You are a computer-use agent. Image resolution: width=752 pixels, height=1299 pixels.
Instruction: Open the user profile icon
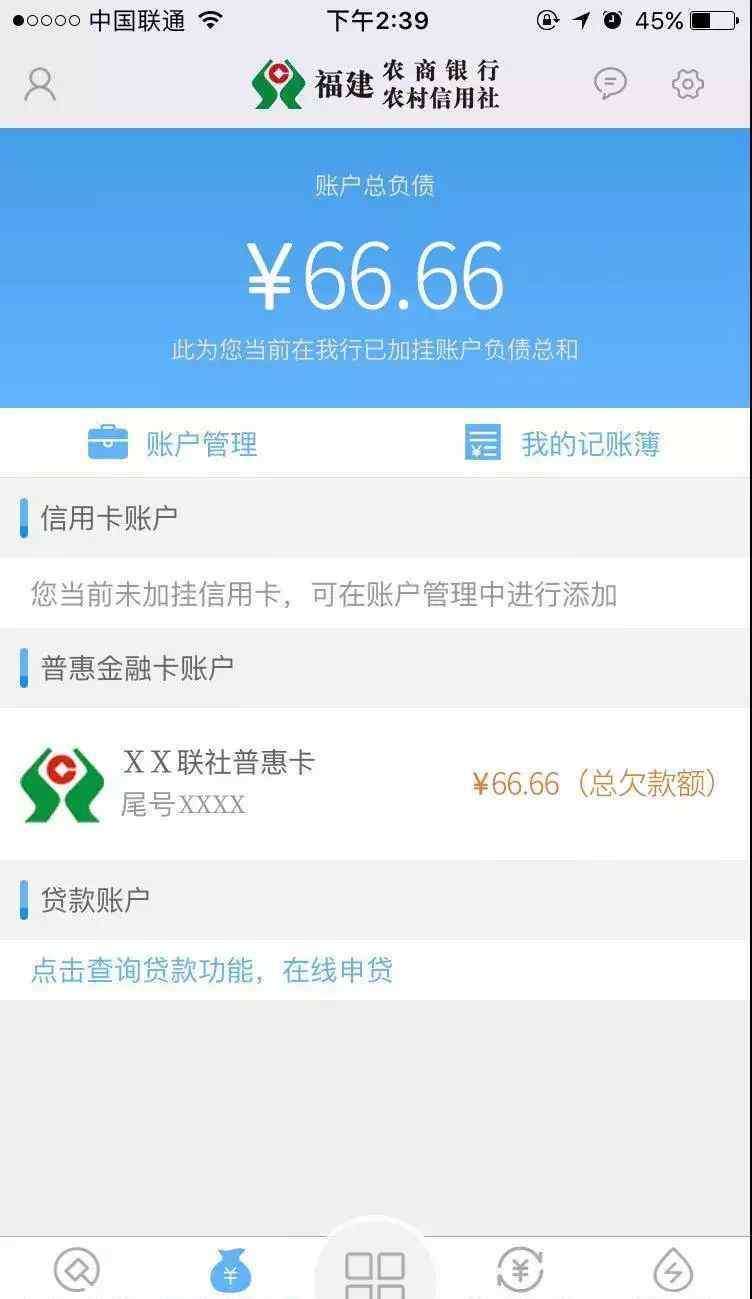40,84
